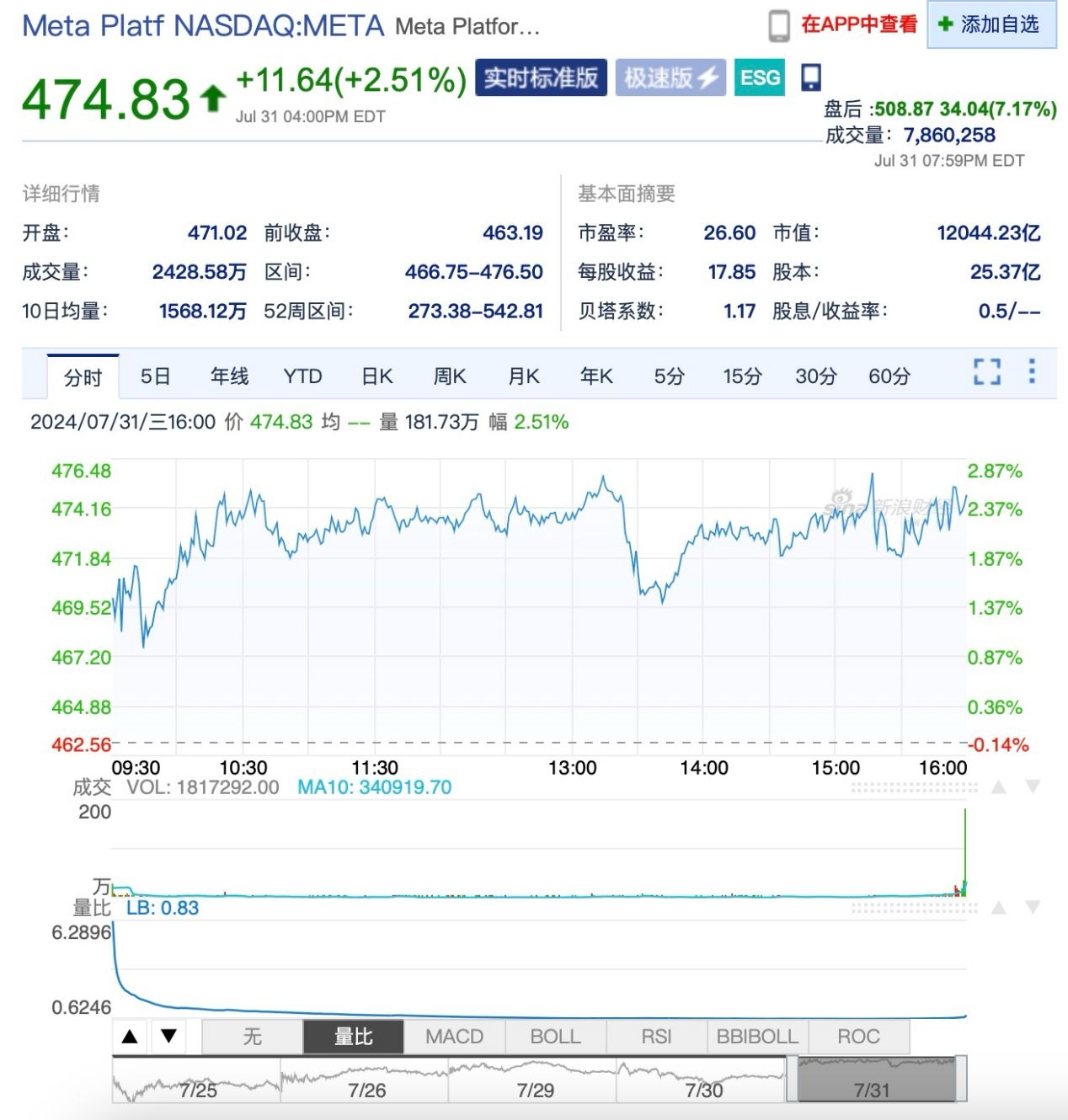Click the down triangle in the indicator selector
1068x1120 pixels.
point(168,1036)
